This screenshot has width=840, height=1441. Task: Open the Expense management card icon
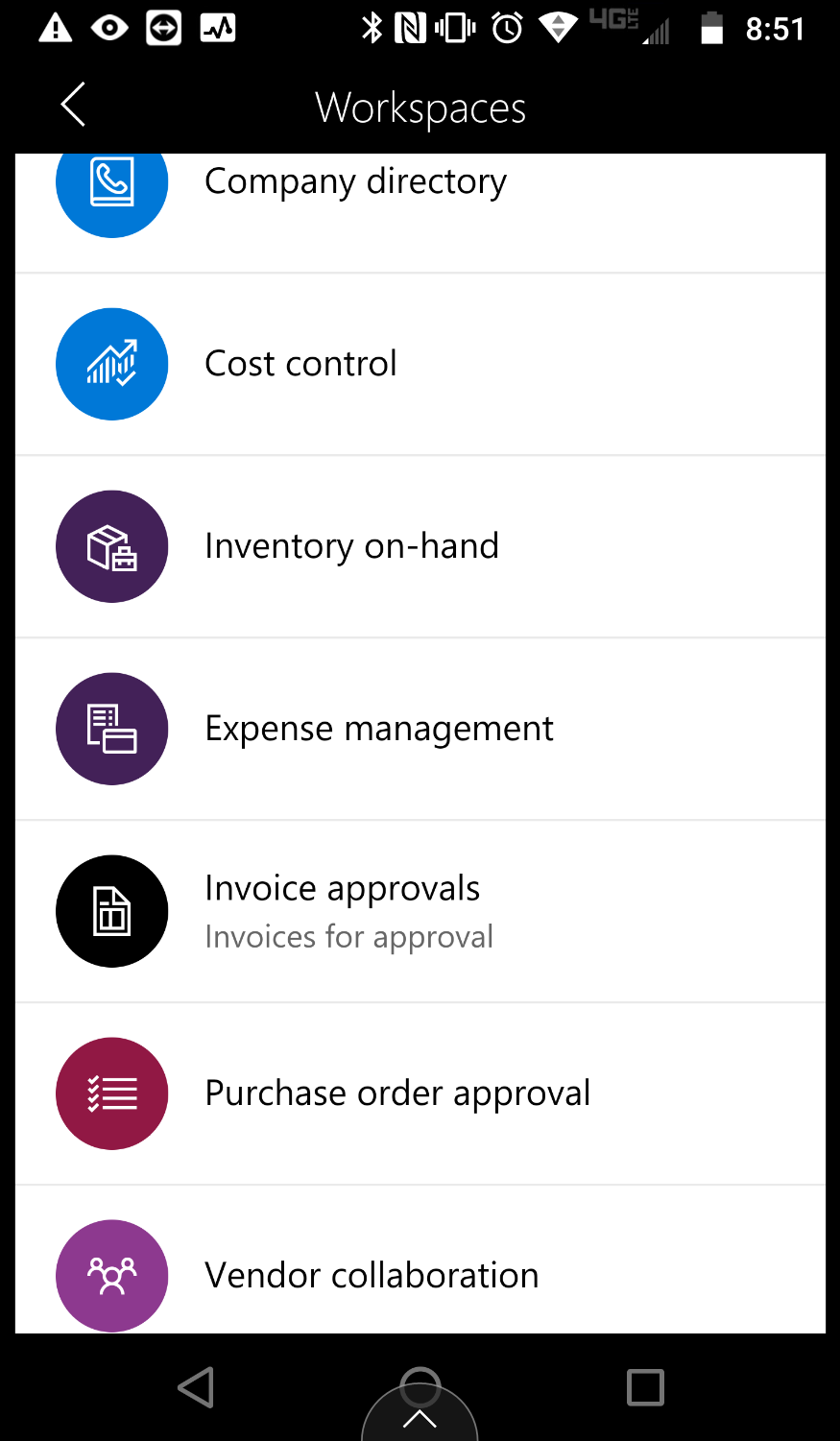[111, 728]
